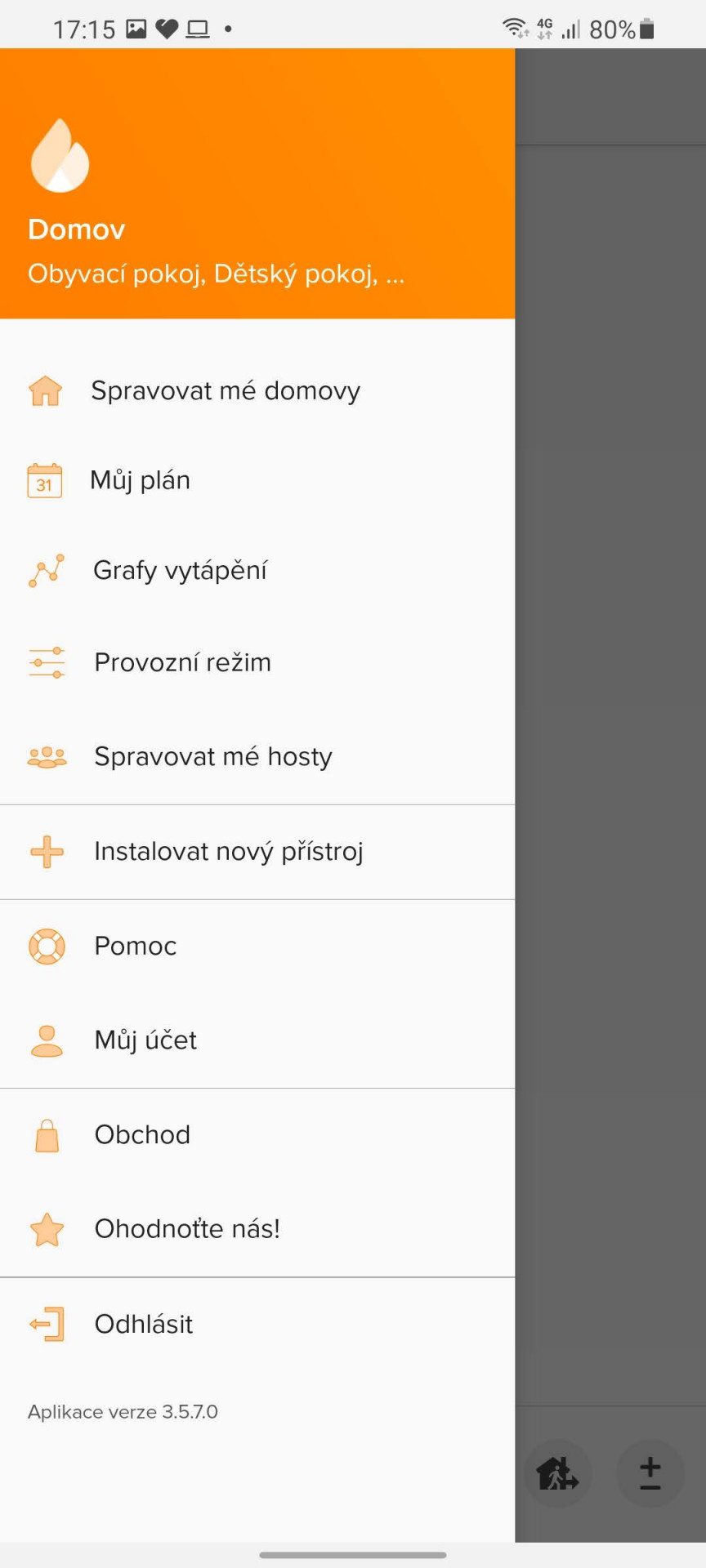Screen dimensions: 706x1568
Task: Tap the plus-minus temperature button
Action: coord(650,1473)
